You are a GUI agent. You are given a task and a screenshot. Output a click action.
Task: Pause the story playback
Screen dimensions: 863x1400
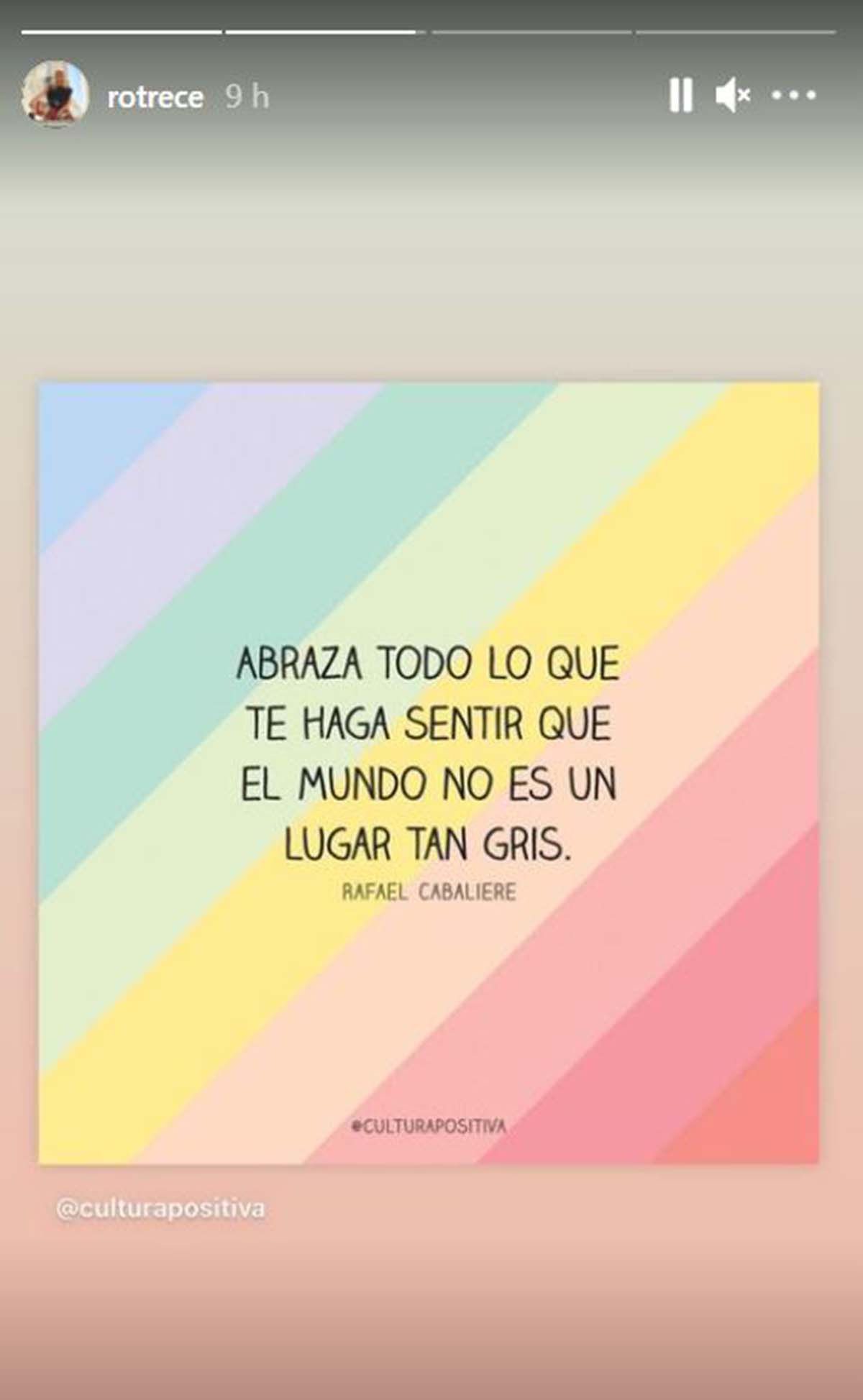[x=680, y=95]
